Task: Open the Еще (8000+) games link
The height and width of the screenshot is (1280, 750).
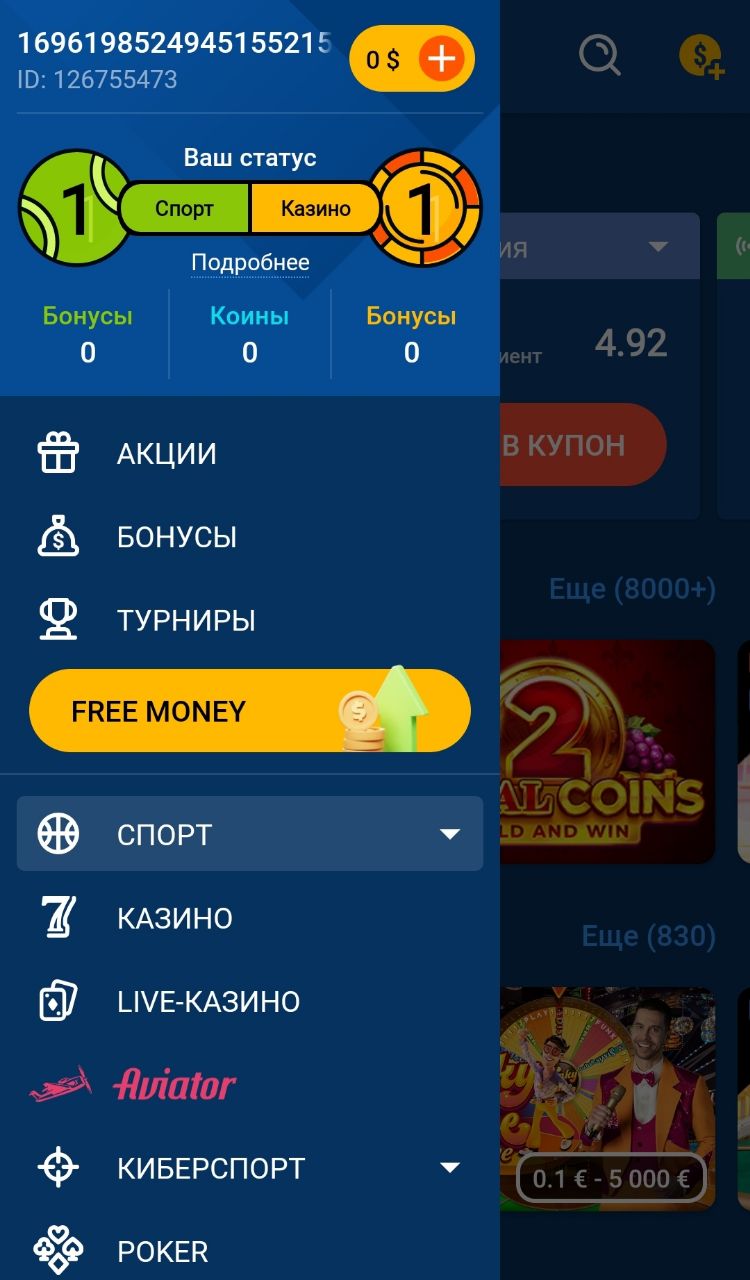Action: click(x=632, y=590)
